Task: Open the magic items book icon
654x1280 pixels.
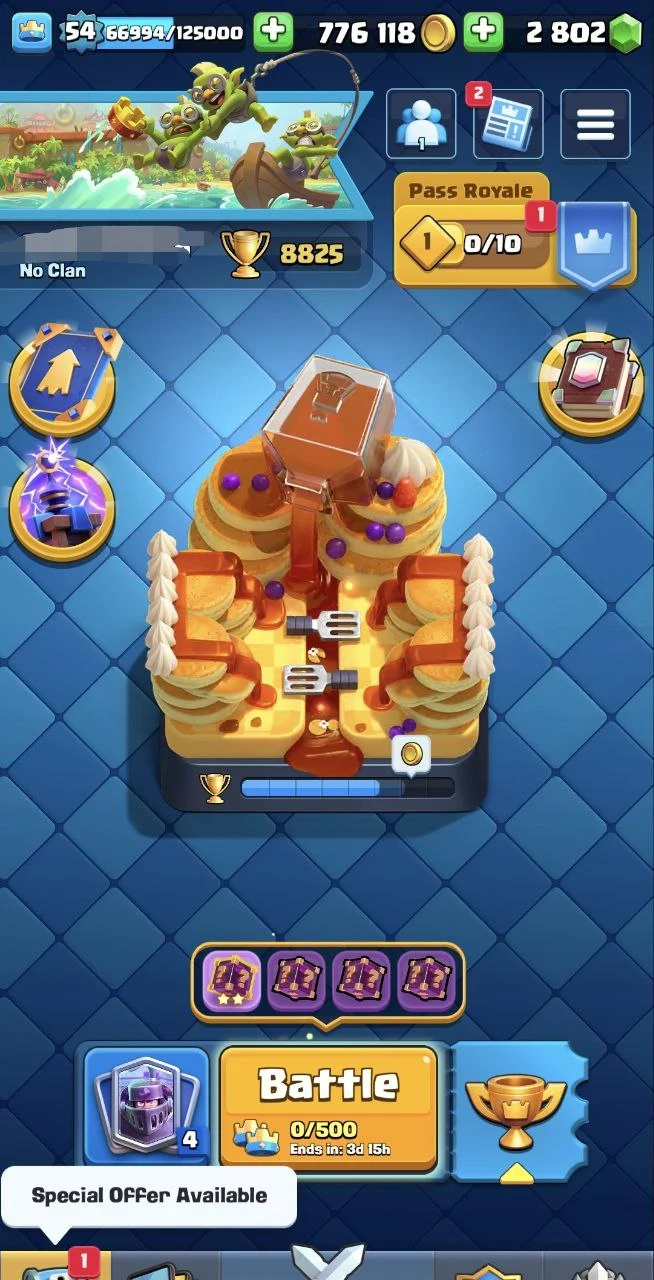Action: [590, 385]
